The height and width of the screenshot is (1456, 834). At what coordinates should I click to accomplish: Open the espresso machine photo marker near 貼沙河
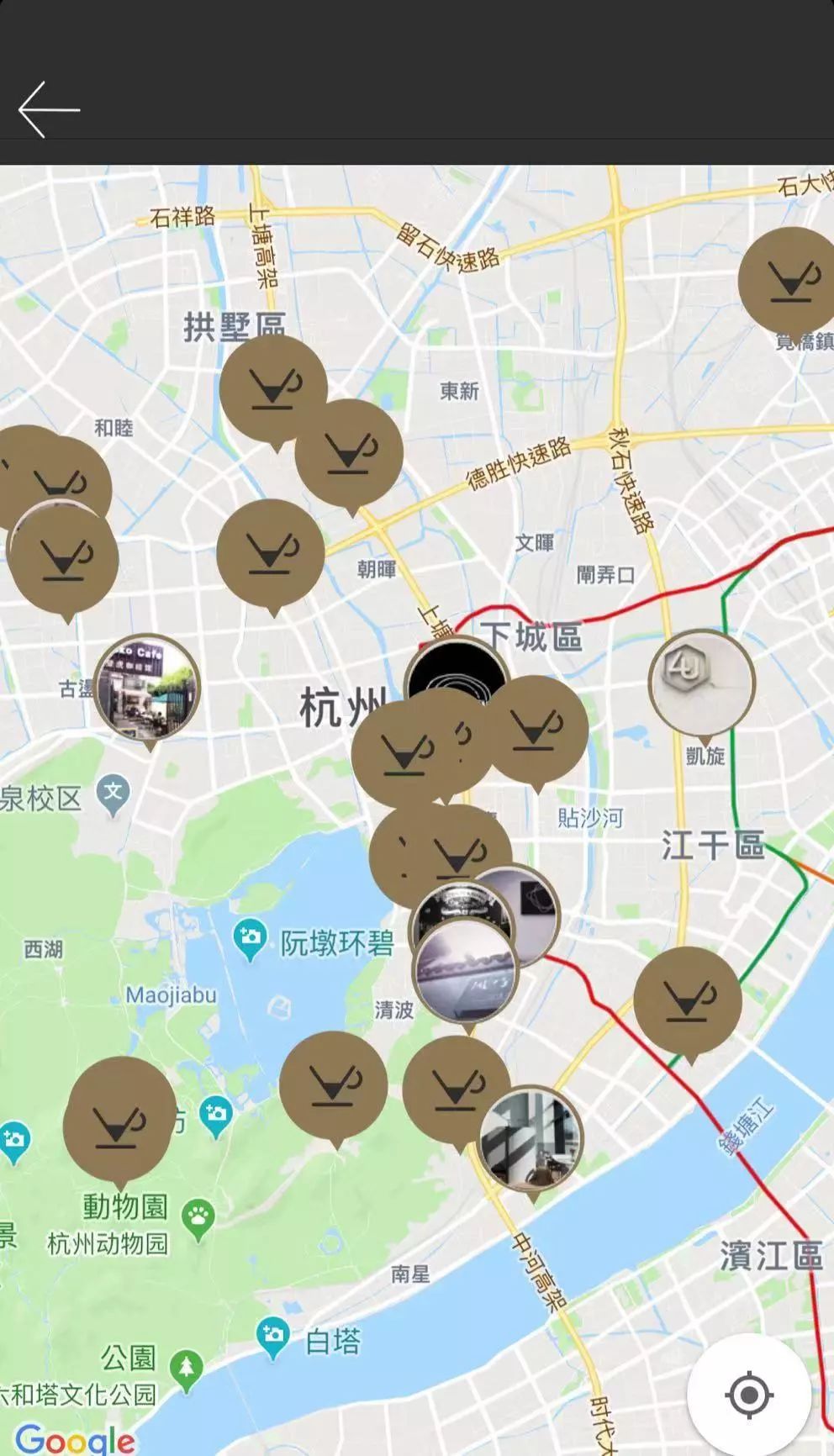[465, 913]
